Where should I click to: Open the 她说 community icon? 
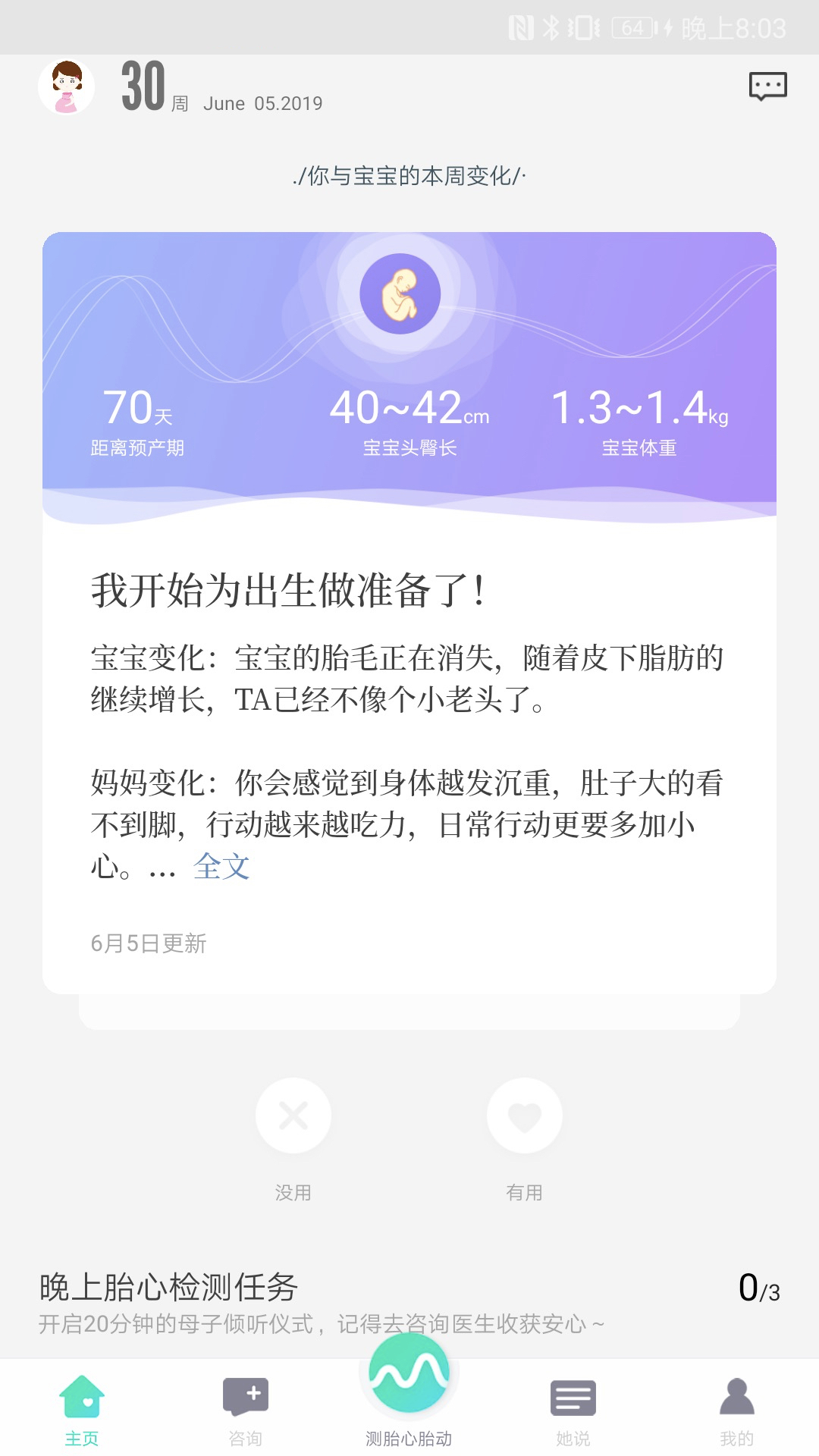click(x=573, y=1398)
